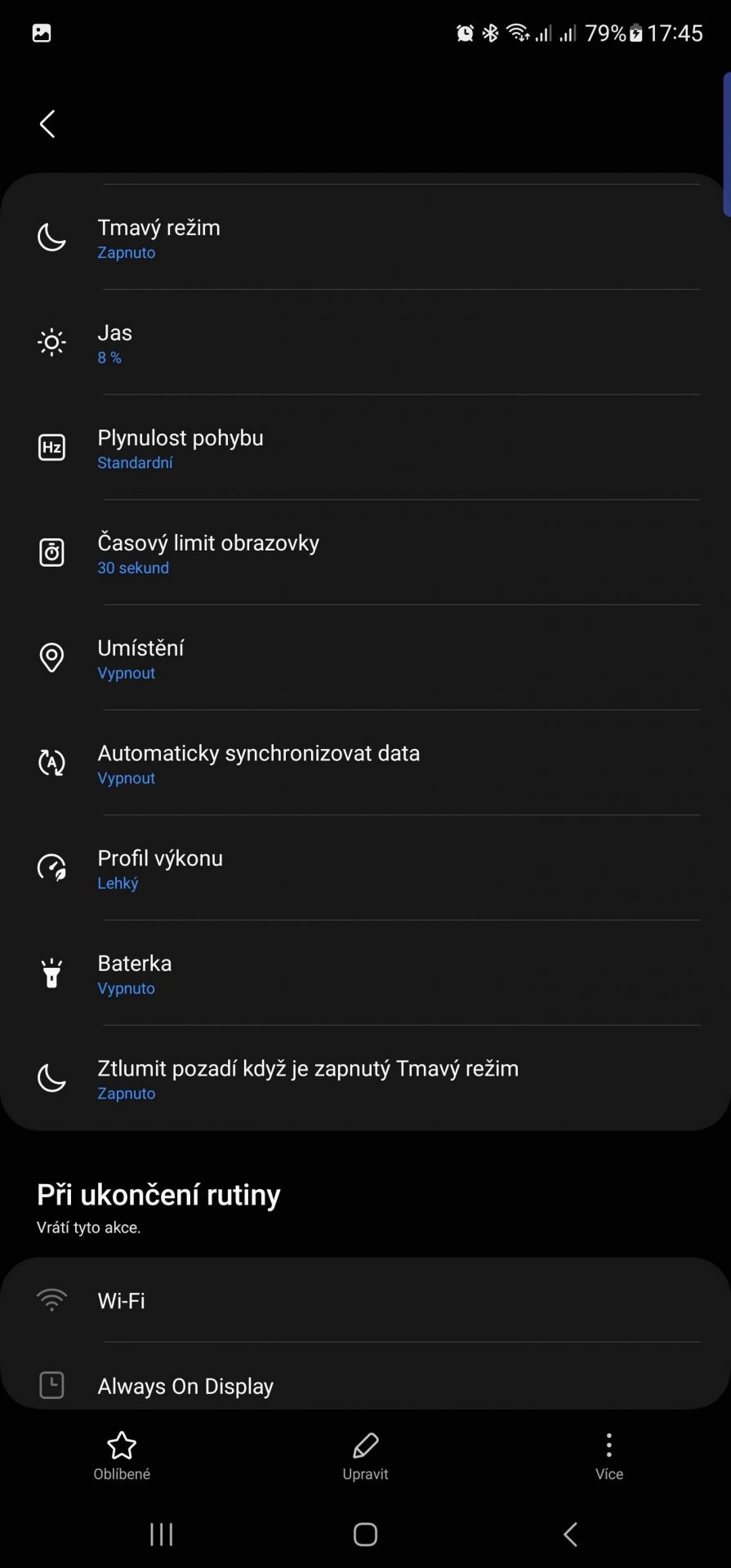Tap the system home button
This screenshot has height=1568, width=731.
click(365, 1535)
